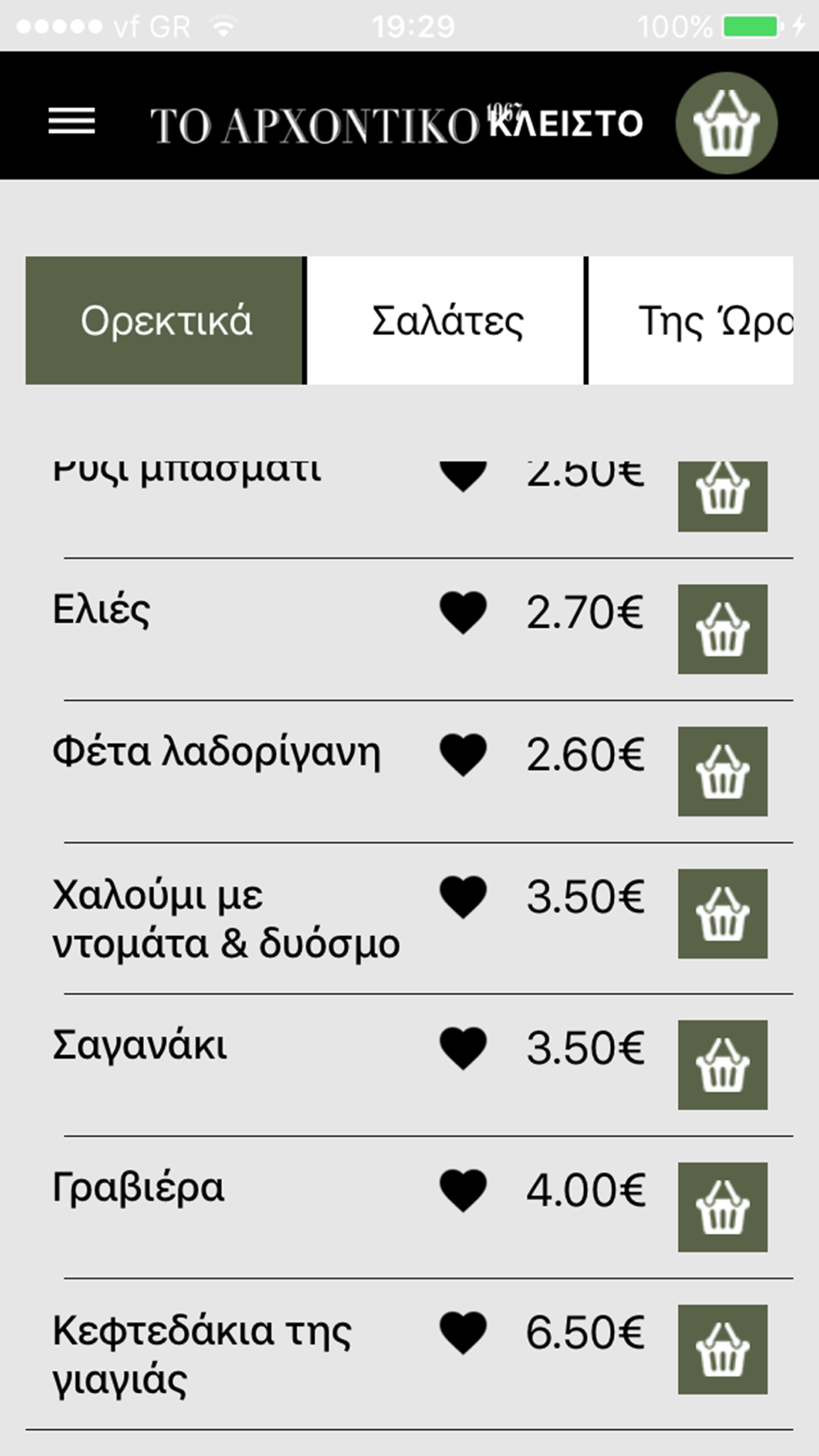819x1456 pixels.
Task: Add Ελιές to the basket
Action: coord(722,629)
